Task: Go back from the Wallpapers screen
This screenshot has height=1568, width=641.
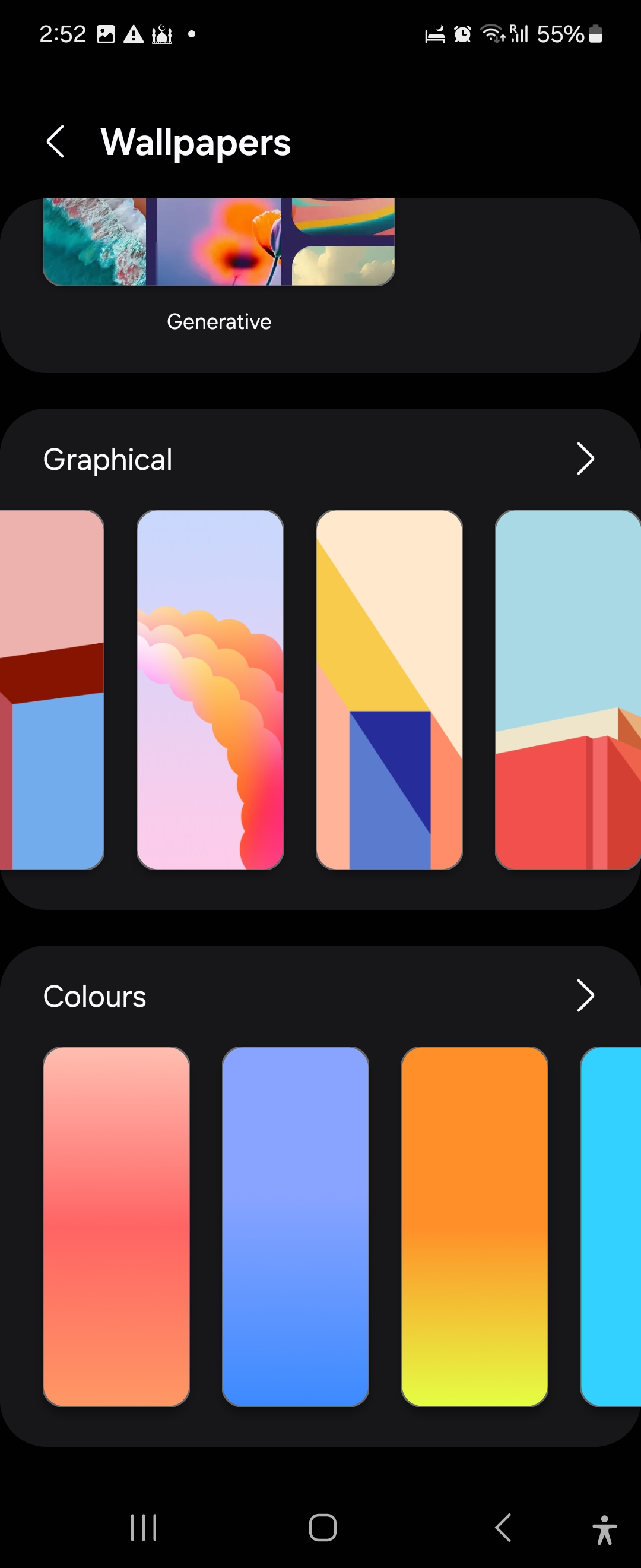Action: click(x=55, y=142)
